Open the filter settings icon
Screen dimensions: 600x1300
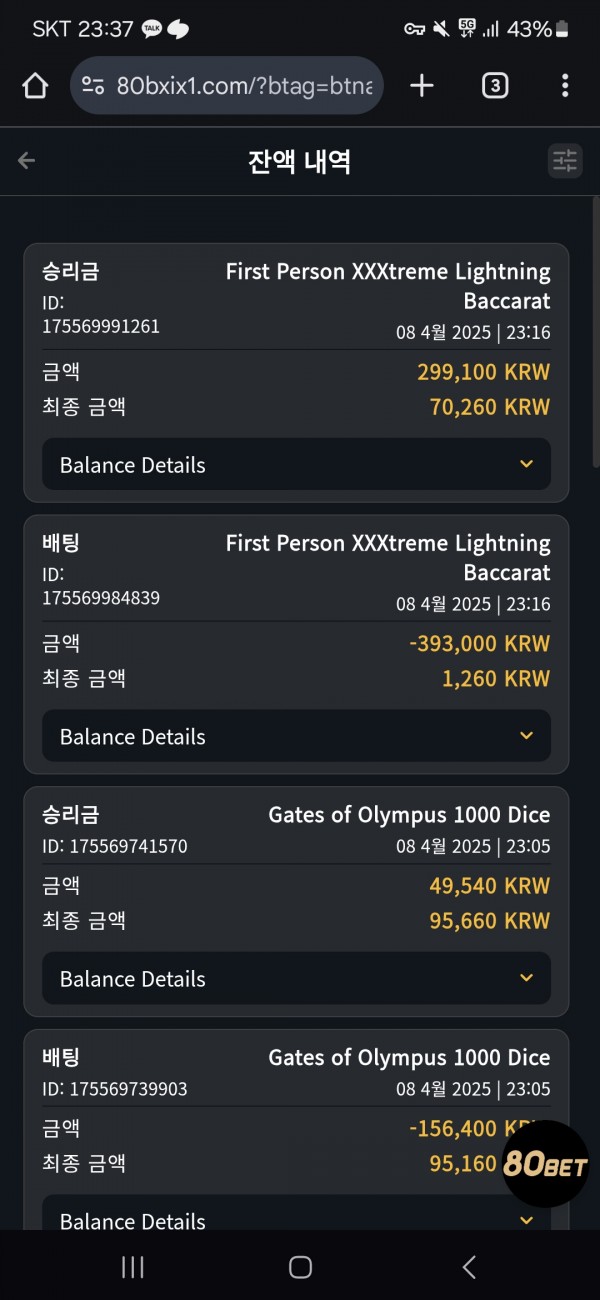pyautogui.click(x=565, y=161)
